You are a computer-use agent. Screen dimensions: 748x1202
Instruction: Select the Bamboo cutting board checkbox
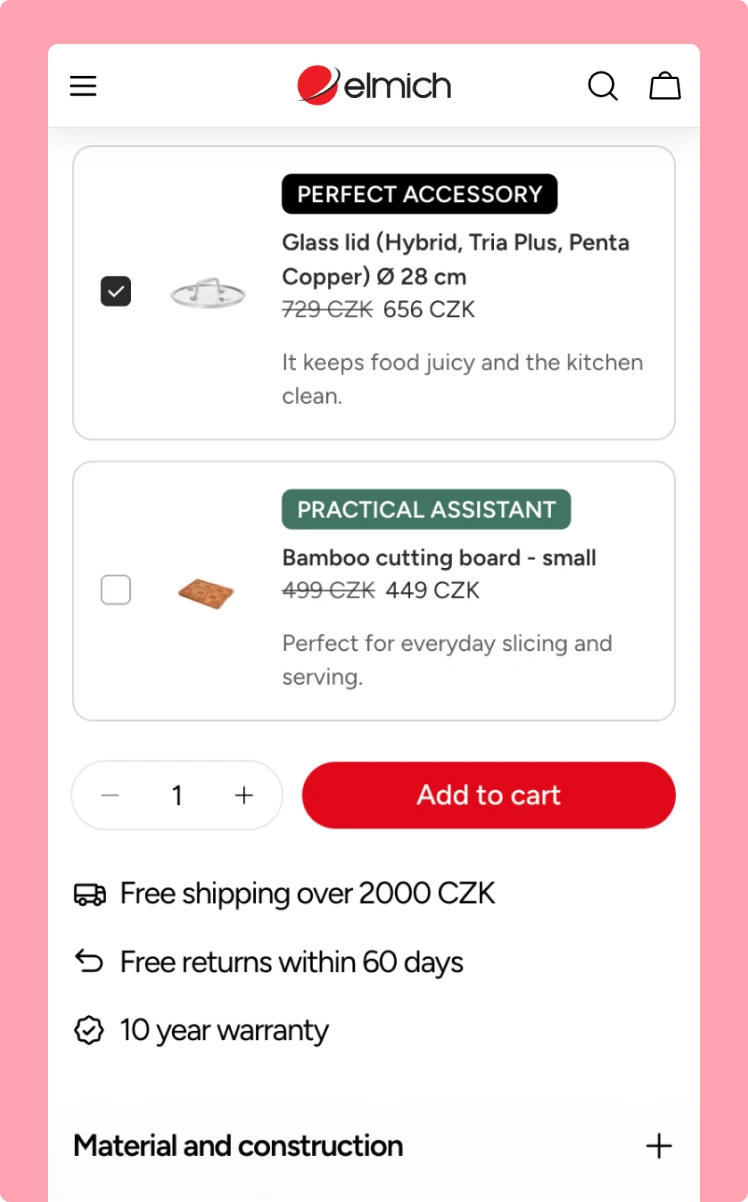pos(116,590)
